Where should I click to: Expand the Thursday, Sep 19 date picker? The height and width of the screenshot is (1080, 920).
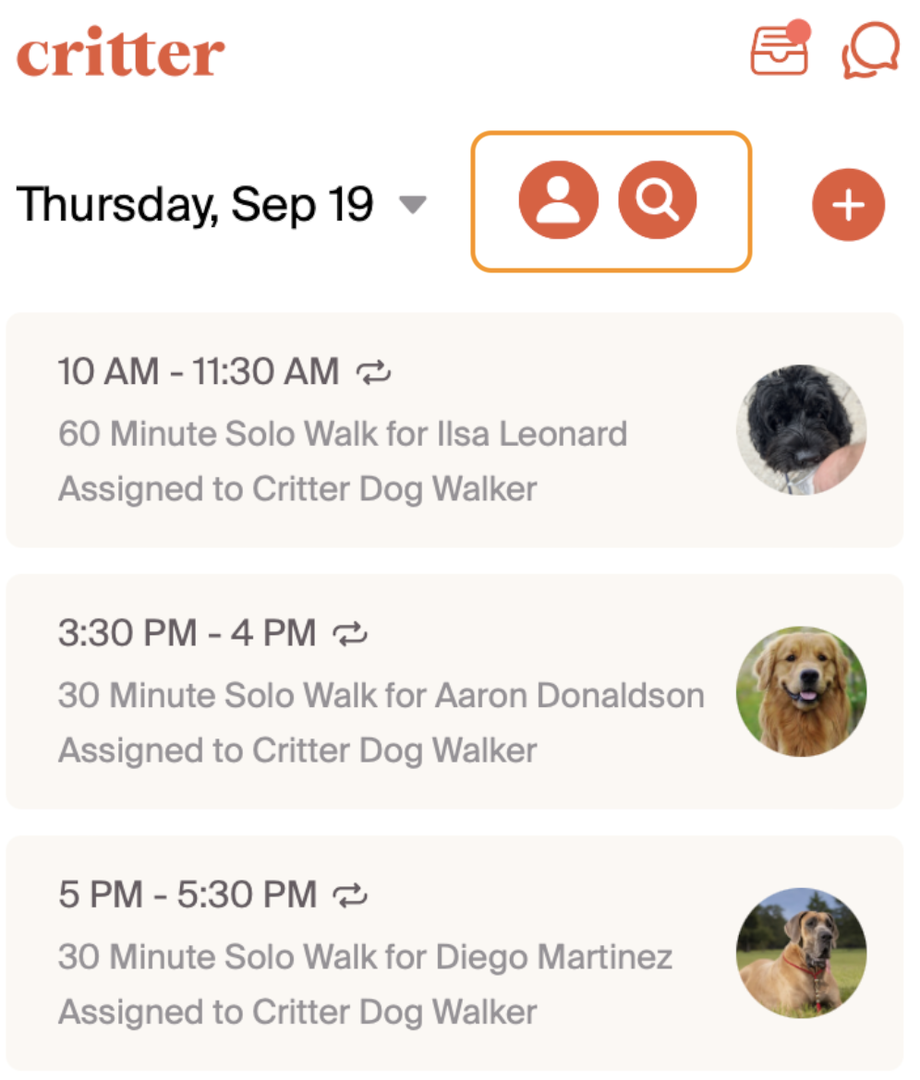[x=412, y=205]
